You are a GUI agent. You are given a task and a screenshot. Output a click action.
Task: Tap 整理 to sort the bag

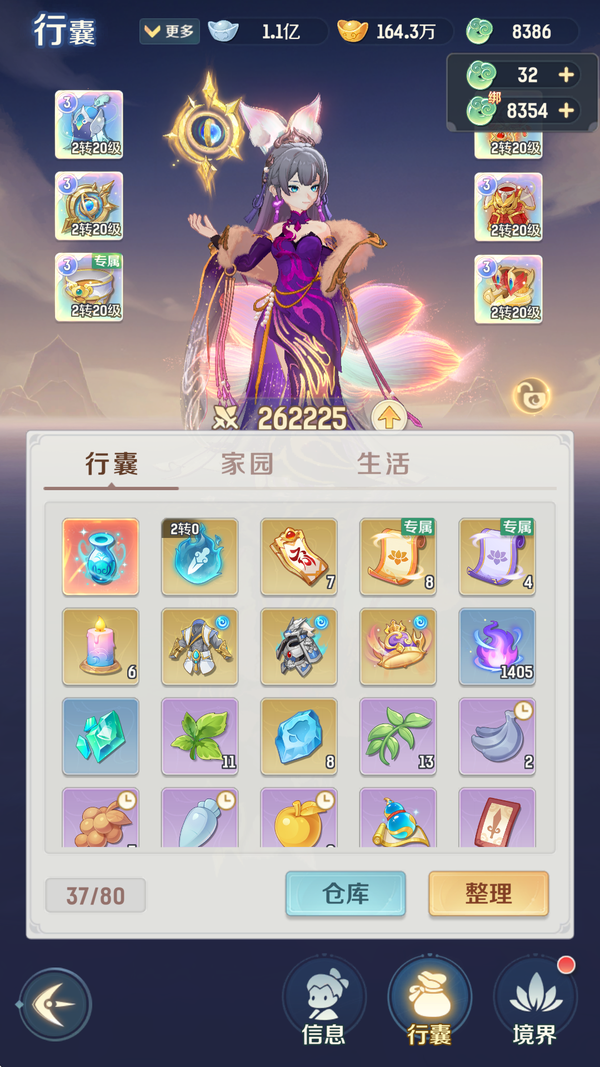(x=488, y=893)
